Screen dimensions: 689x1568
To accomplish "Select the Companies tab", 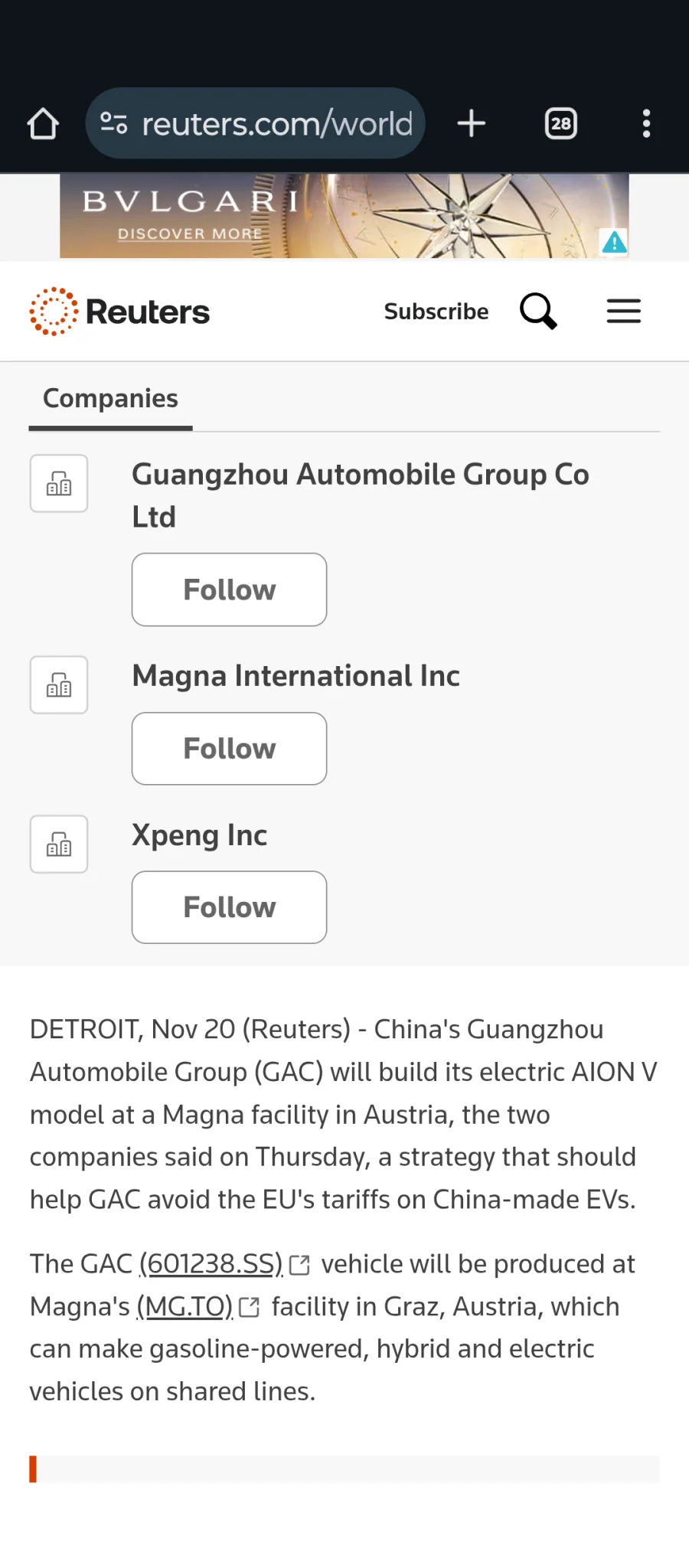I will pos(110,399).
